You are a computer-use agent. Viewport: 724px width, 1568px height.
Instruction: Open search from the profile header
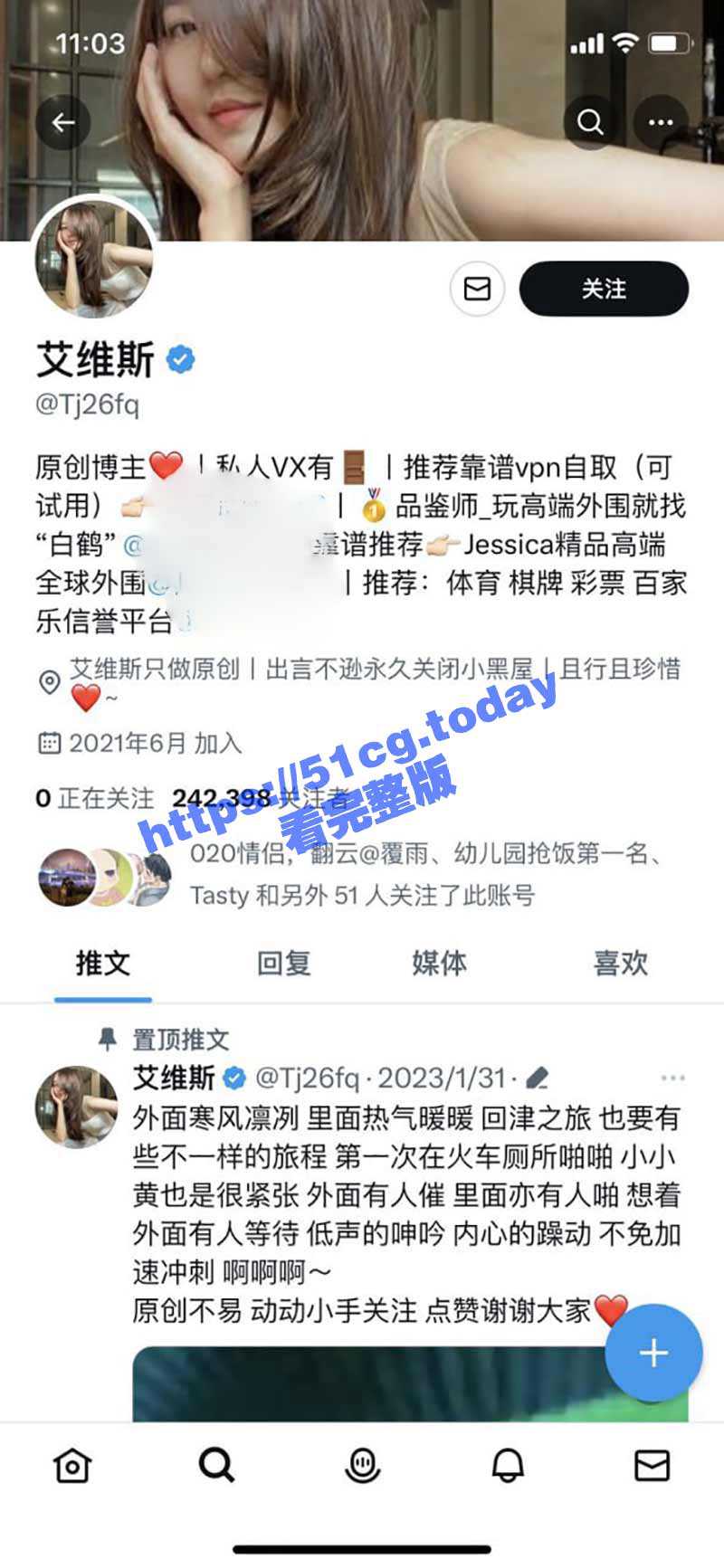click(x=590, y=122)
